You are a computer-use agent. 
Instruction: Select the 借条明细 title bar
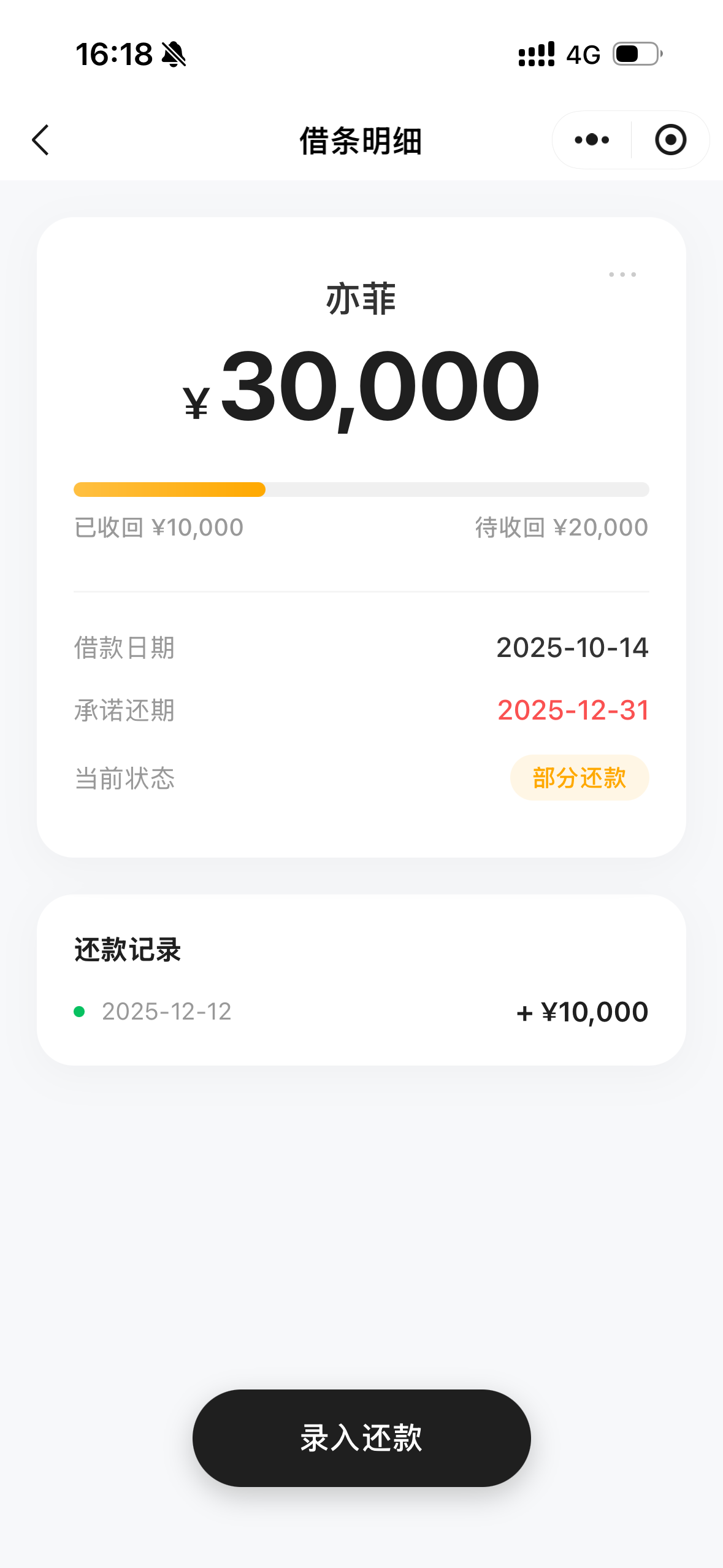pos(361,140)
